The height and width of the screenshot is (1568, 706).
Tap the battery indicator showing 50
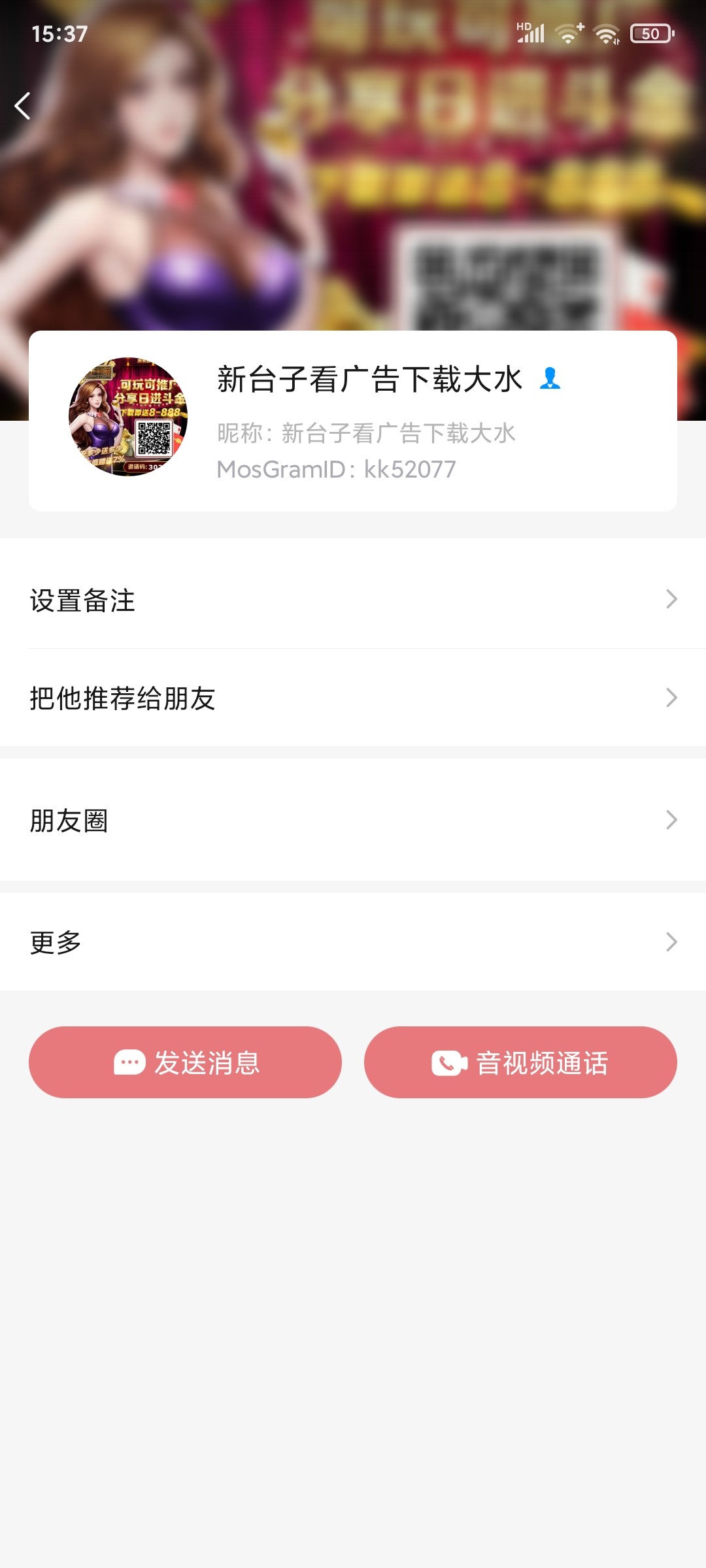[x=649, y=33]
